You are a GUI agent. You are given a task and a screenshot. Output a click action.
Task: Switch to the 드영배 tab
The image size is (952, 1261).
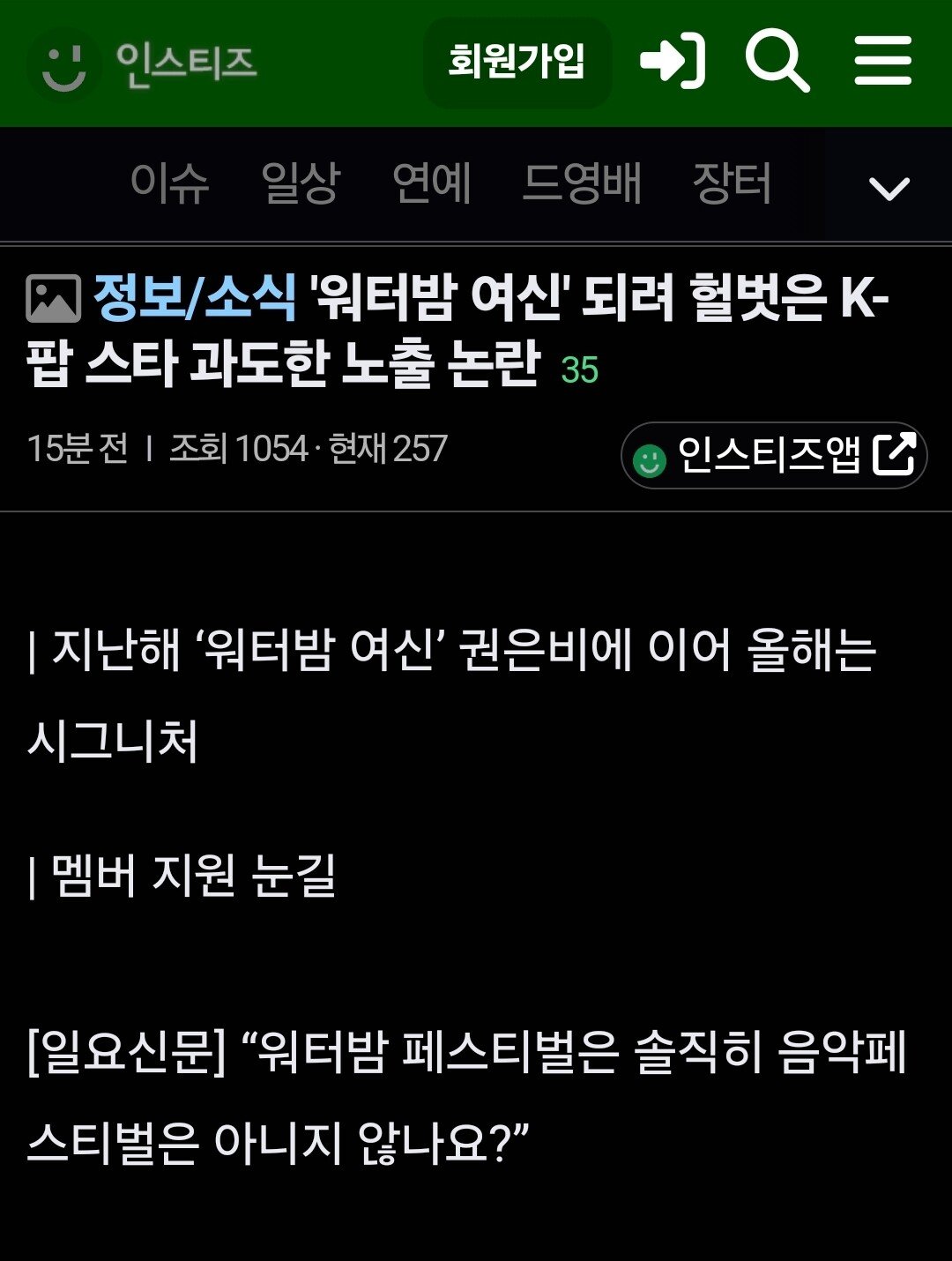click(582, 183)
